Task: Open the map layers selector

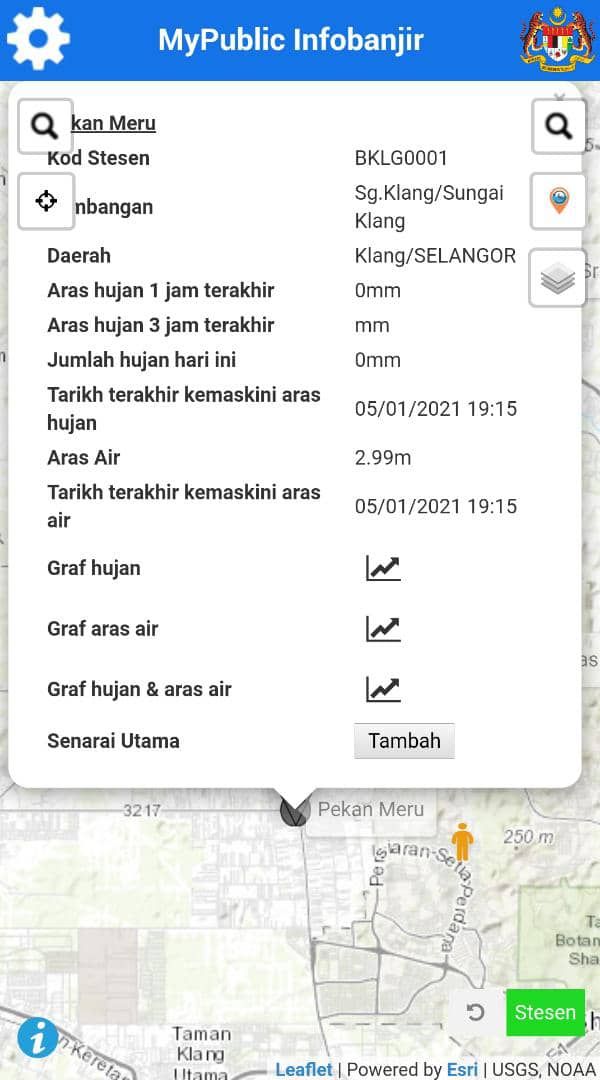Action: [558, 278]
